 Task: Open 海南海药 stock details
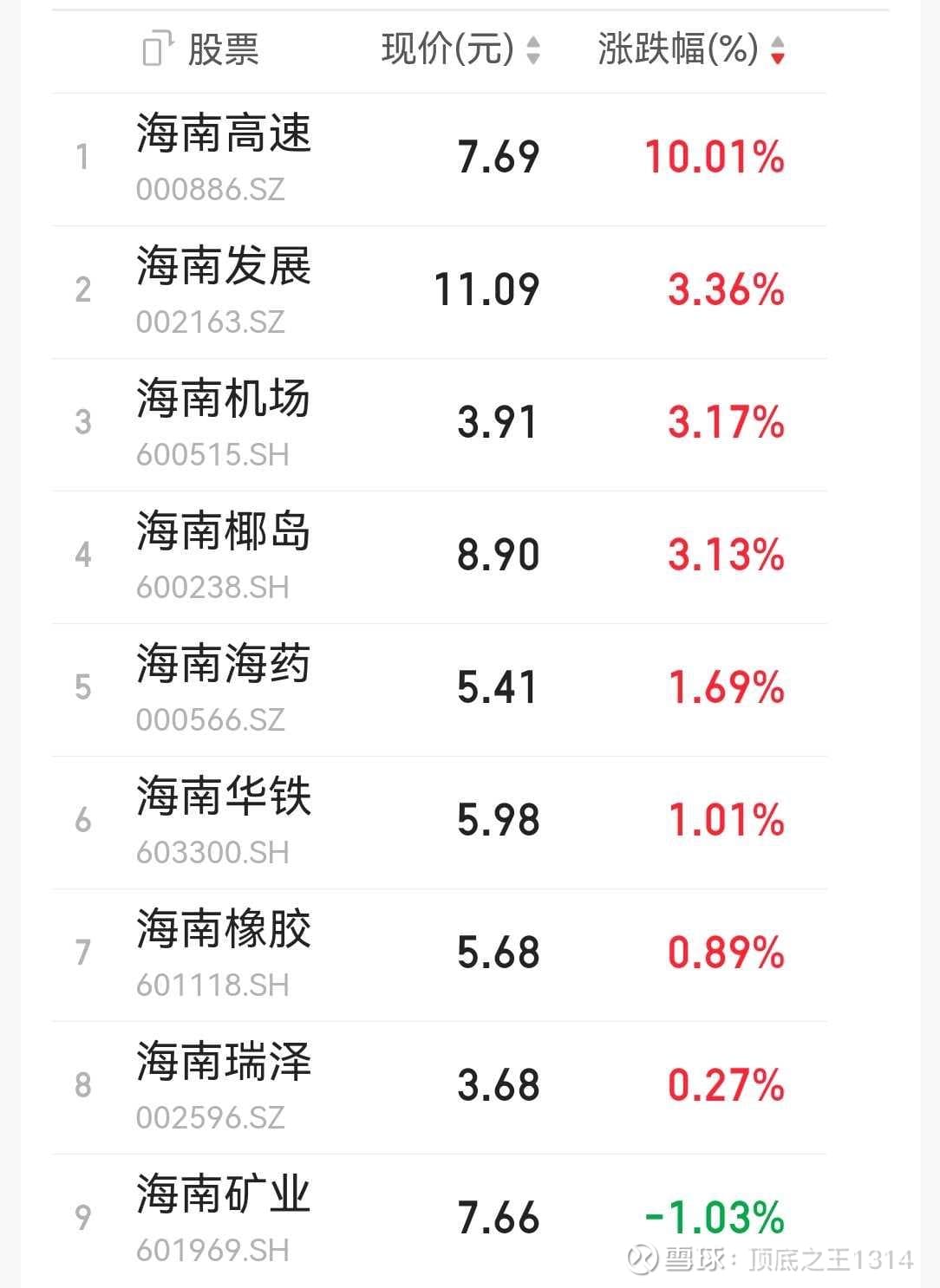coord(224,666)
